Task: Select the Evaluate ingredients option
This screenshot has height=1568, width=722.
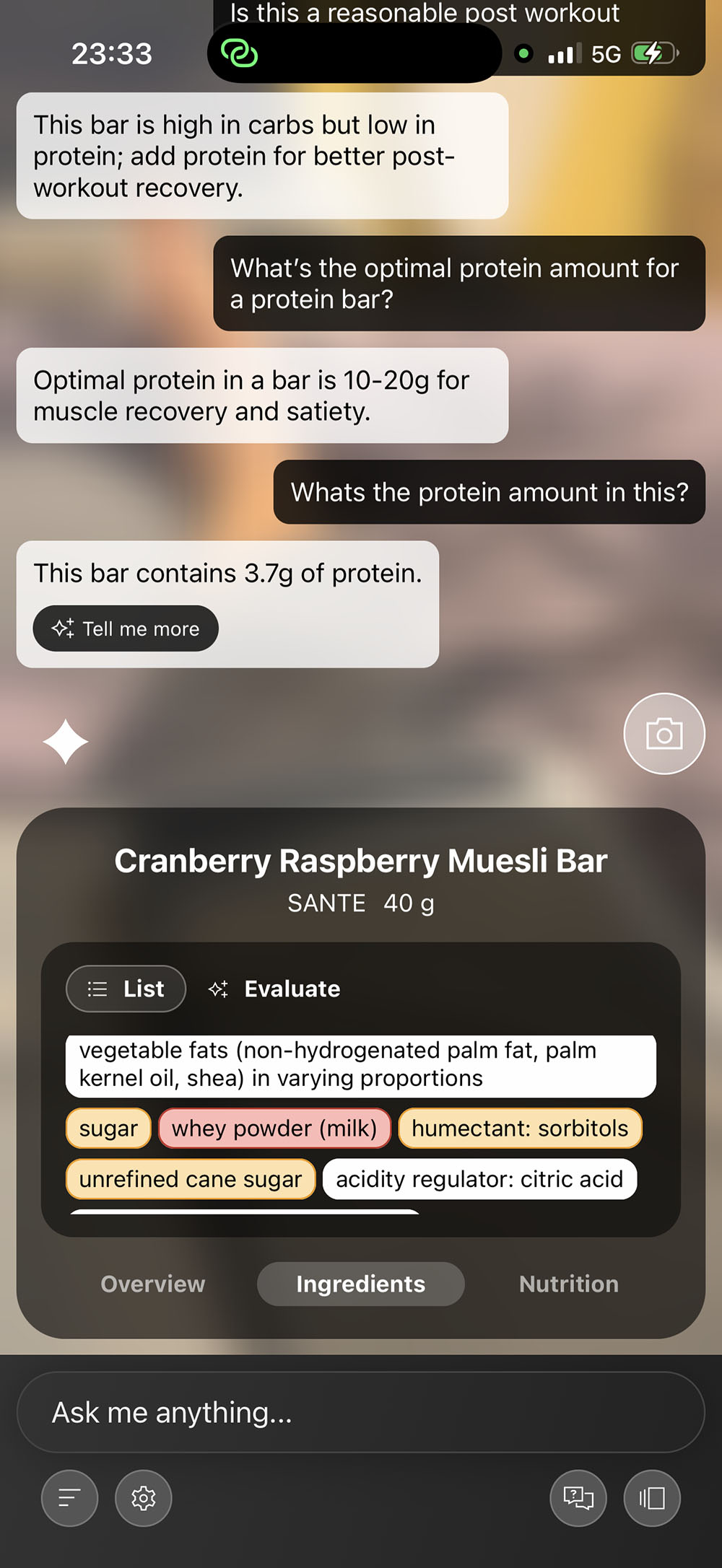Action: tap(275, 989)
